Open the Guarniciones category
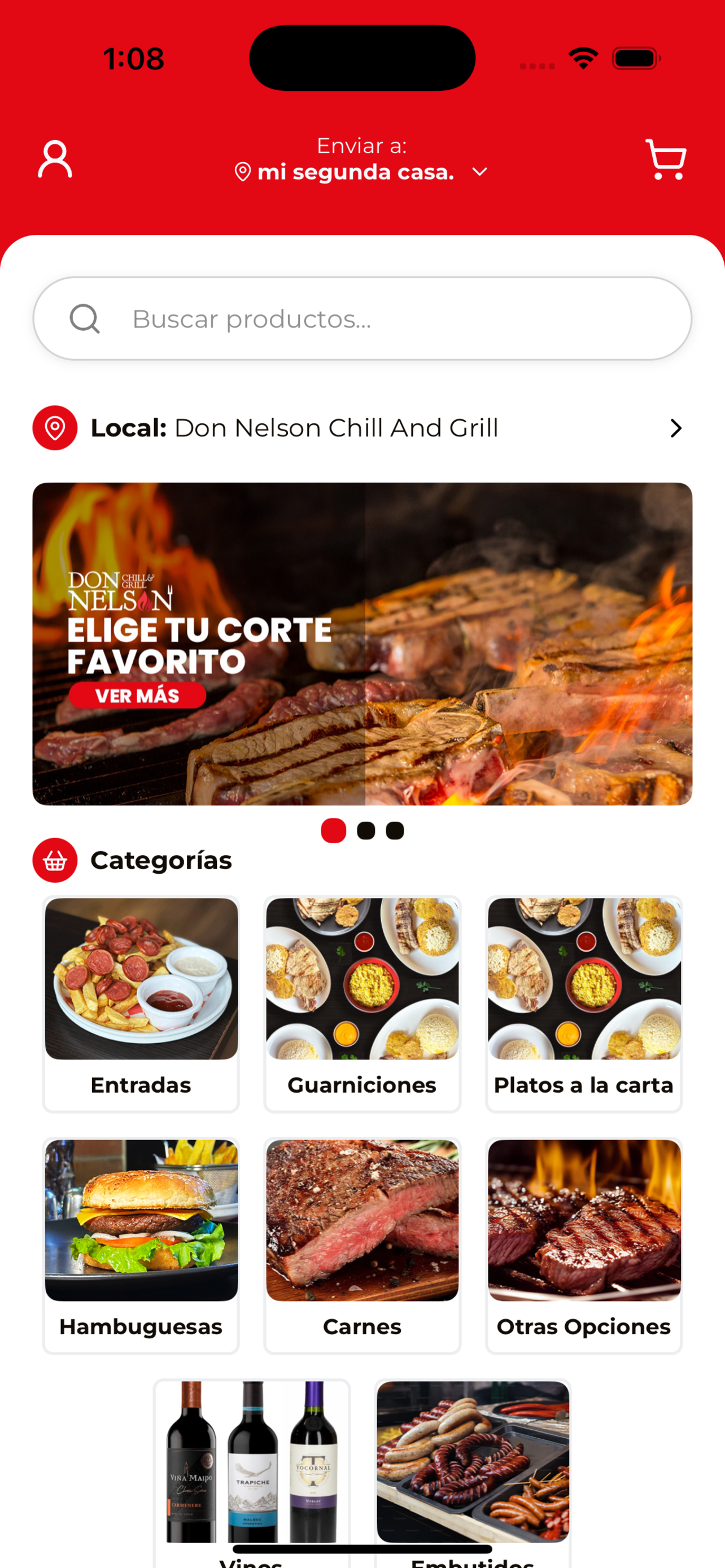 click(x=362, y=1004)
